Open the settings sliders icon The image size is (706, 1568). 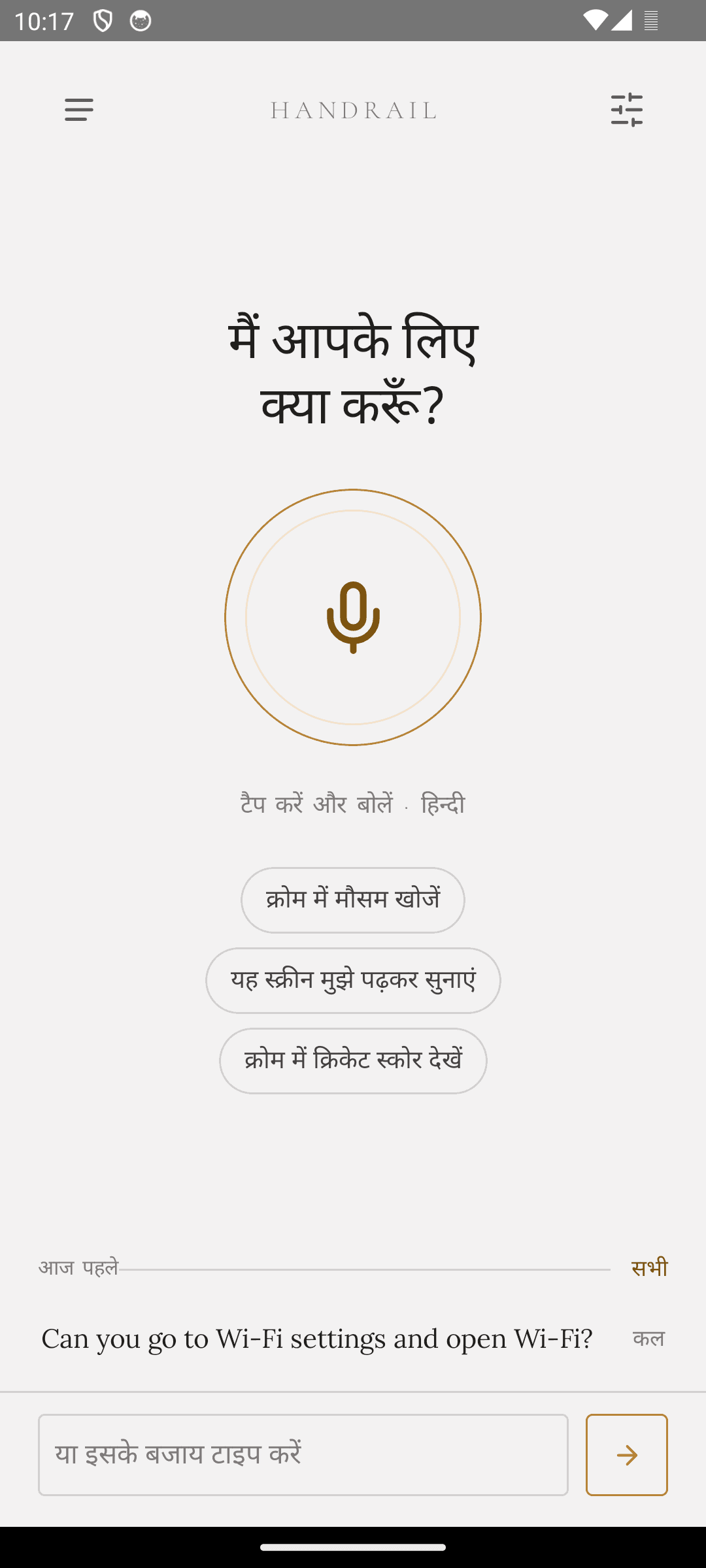tap(627, 110)
